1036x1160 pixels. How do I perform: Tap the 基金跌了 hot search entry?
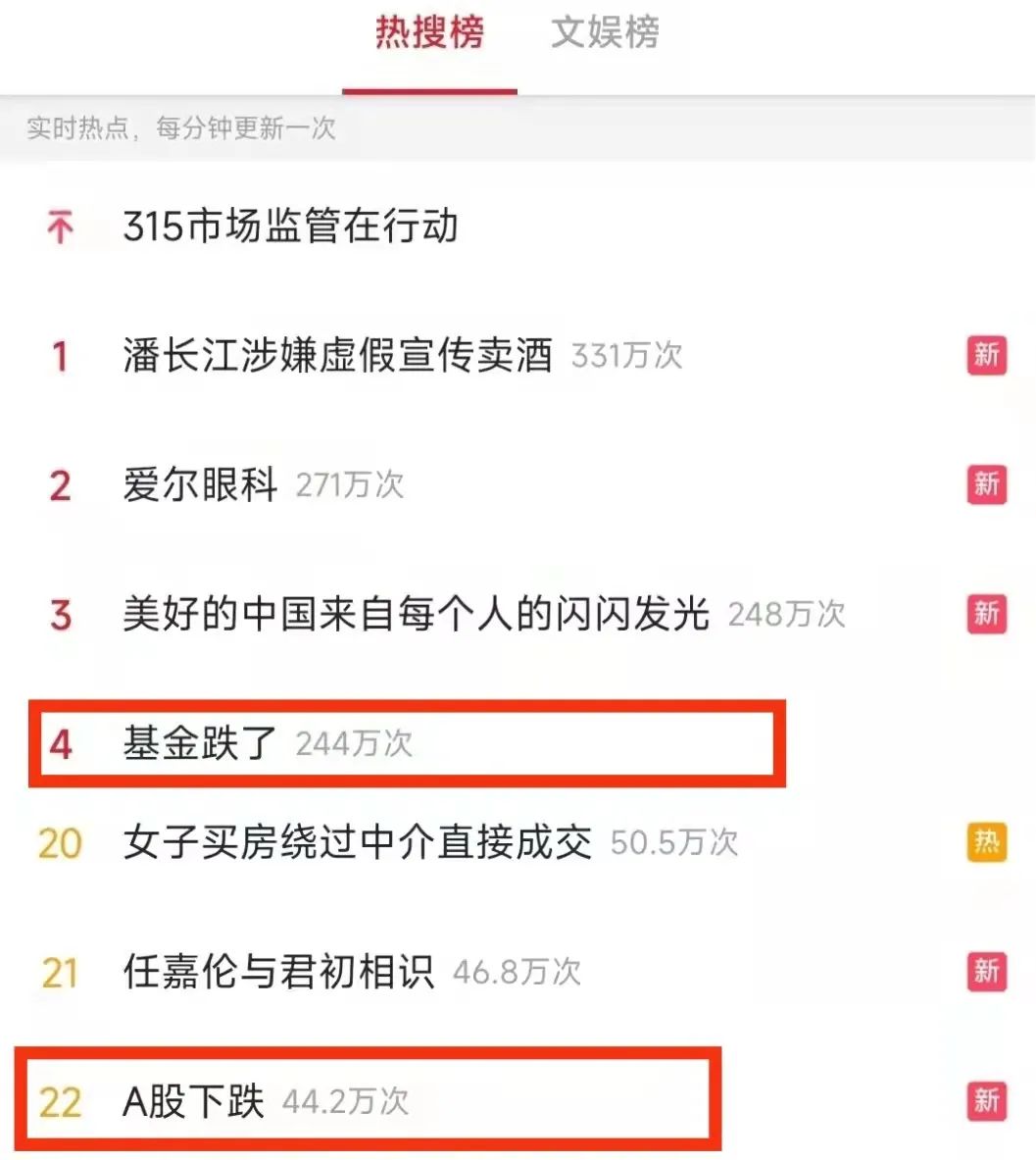point(200,743)
